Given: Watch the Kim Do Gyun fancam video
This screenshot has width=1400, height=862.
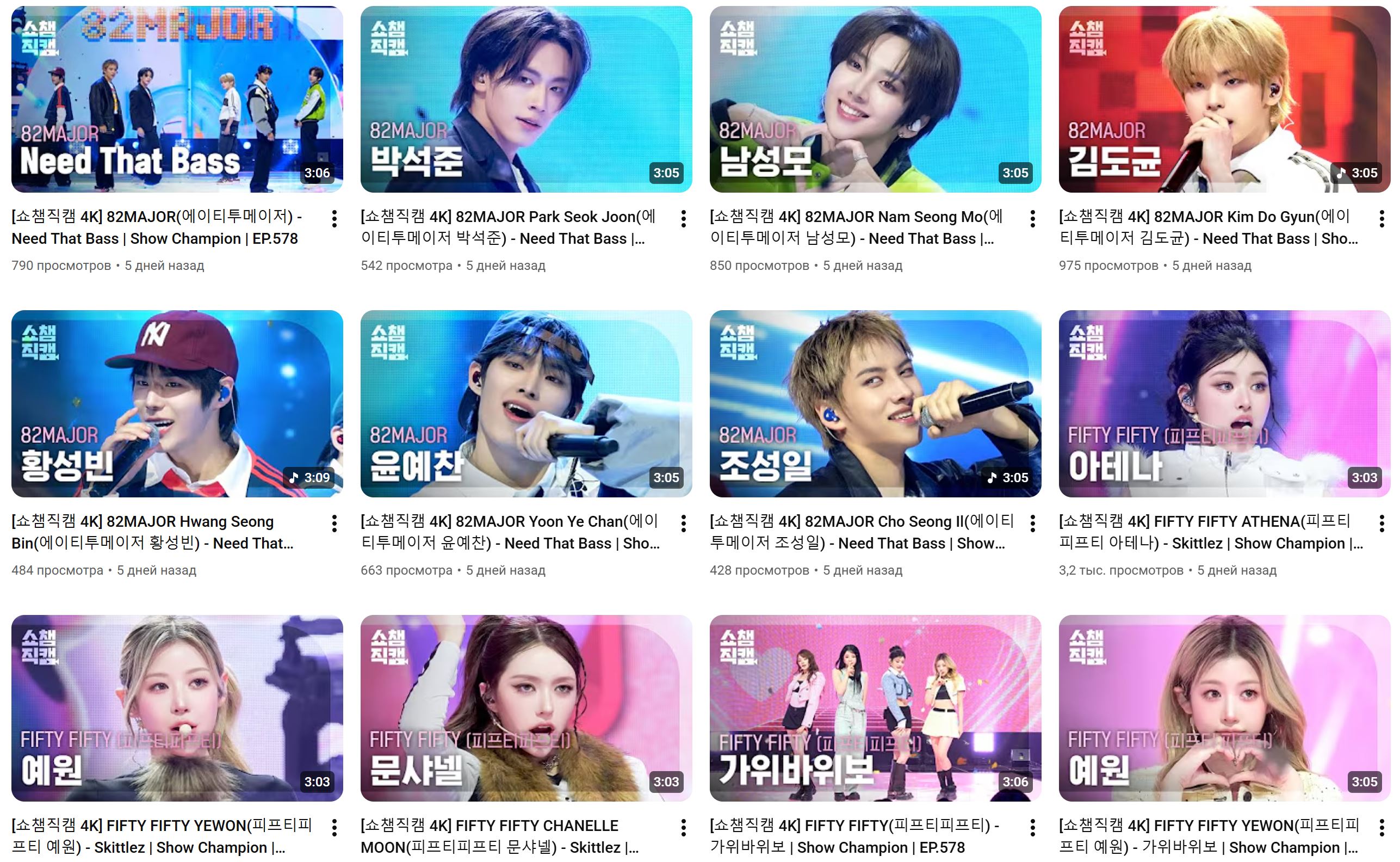Looking at the screenshot, I should (x=1224, y=99).
